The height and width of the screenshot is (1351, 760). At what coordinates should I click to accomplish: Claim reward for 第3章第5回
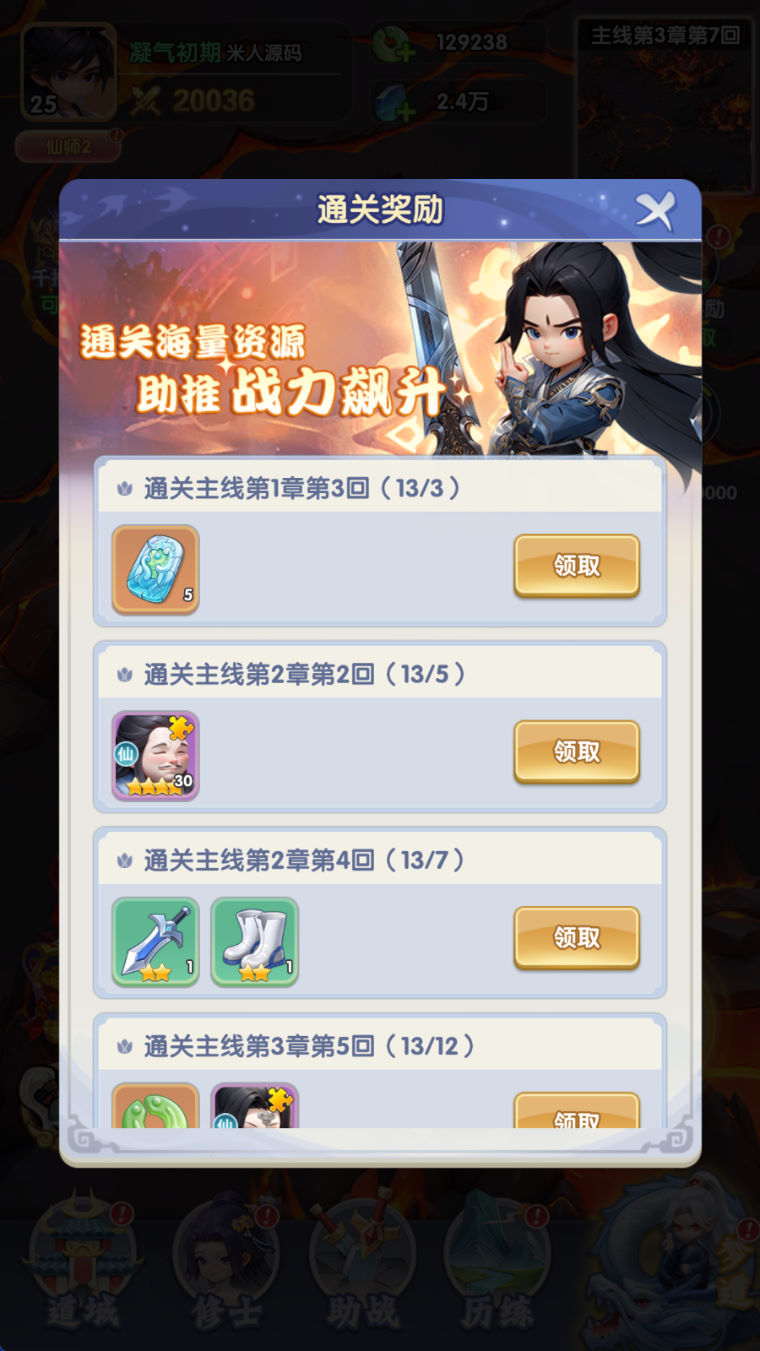576,1114
